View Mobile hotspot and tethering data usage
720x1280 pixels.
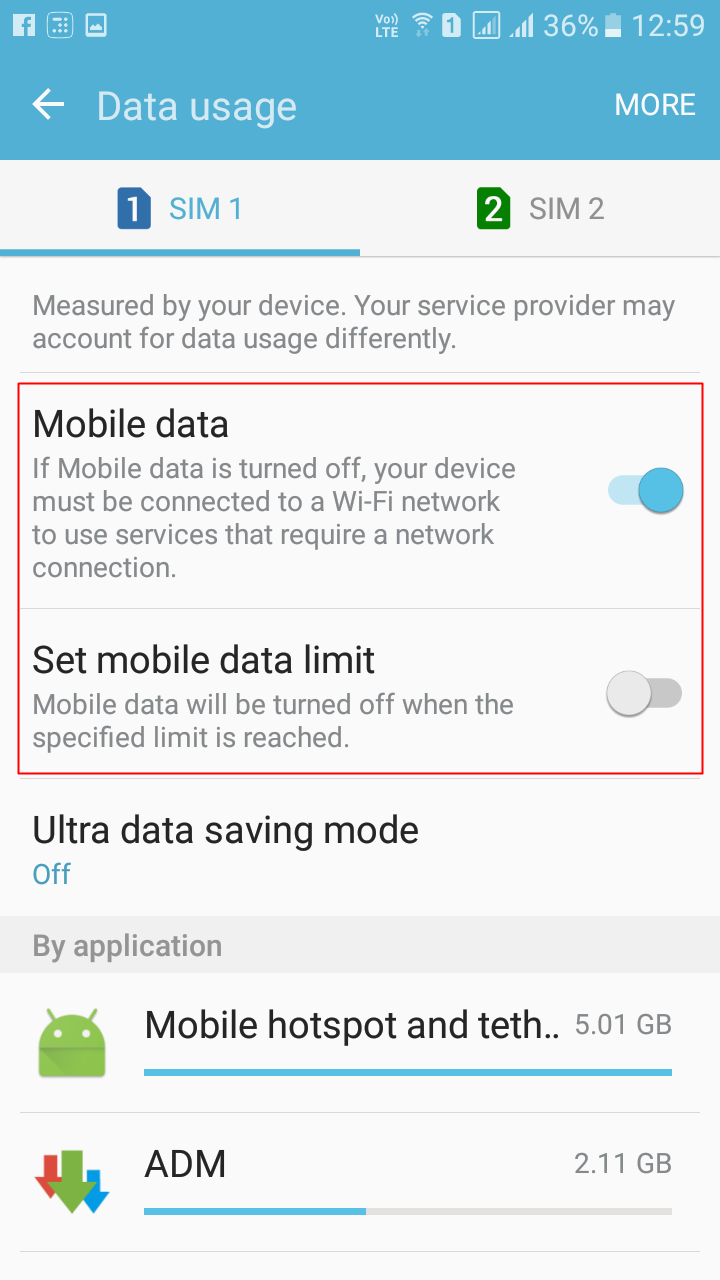point(360,1043)
